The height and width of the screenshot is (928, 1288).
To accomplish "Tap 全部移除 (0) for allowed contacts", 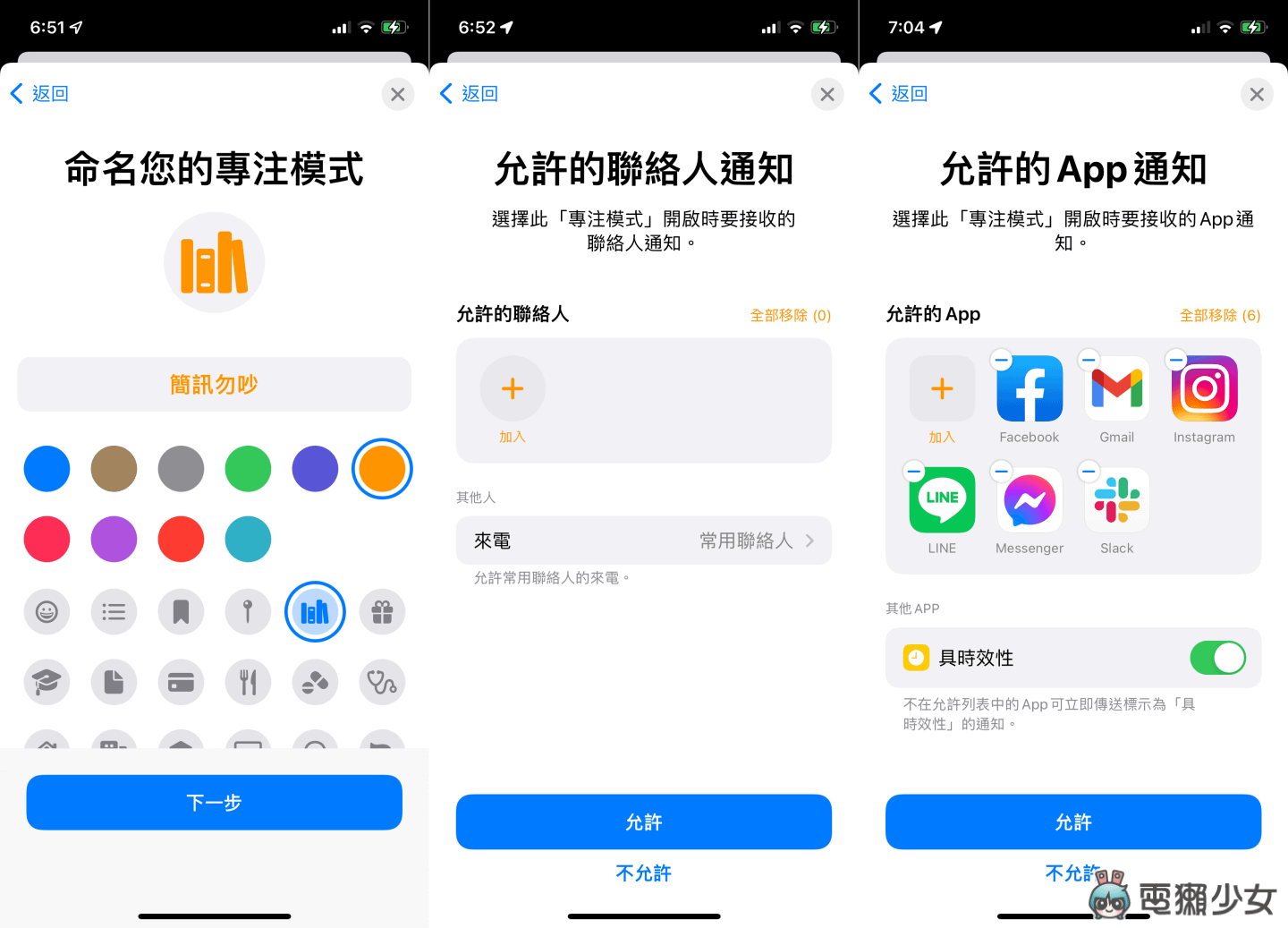I will pos(790,315).
